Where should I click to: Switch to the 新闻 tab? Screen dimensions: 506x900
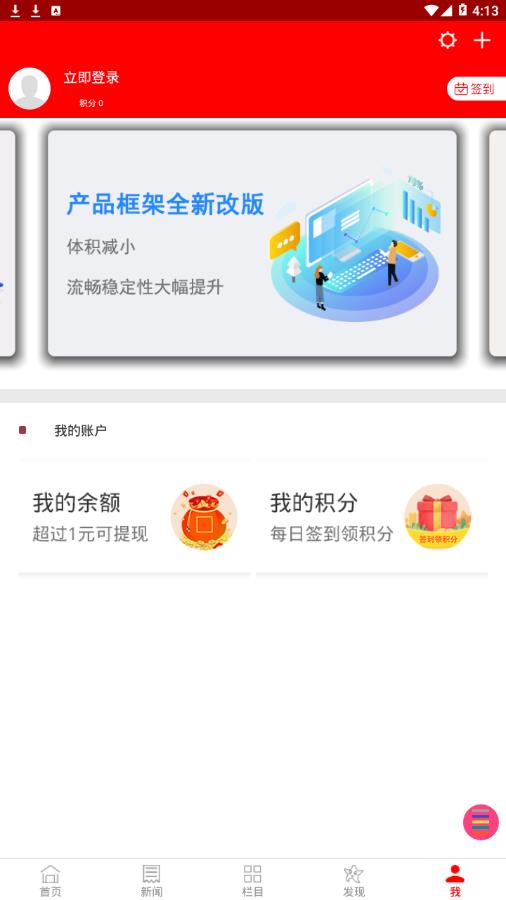[151, 880]
